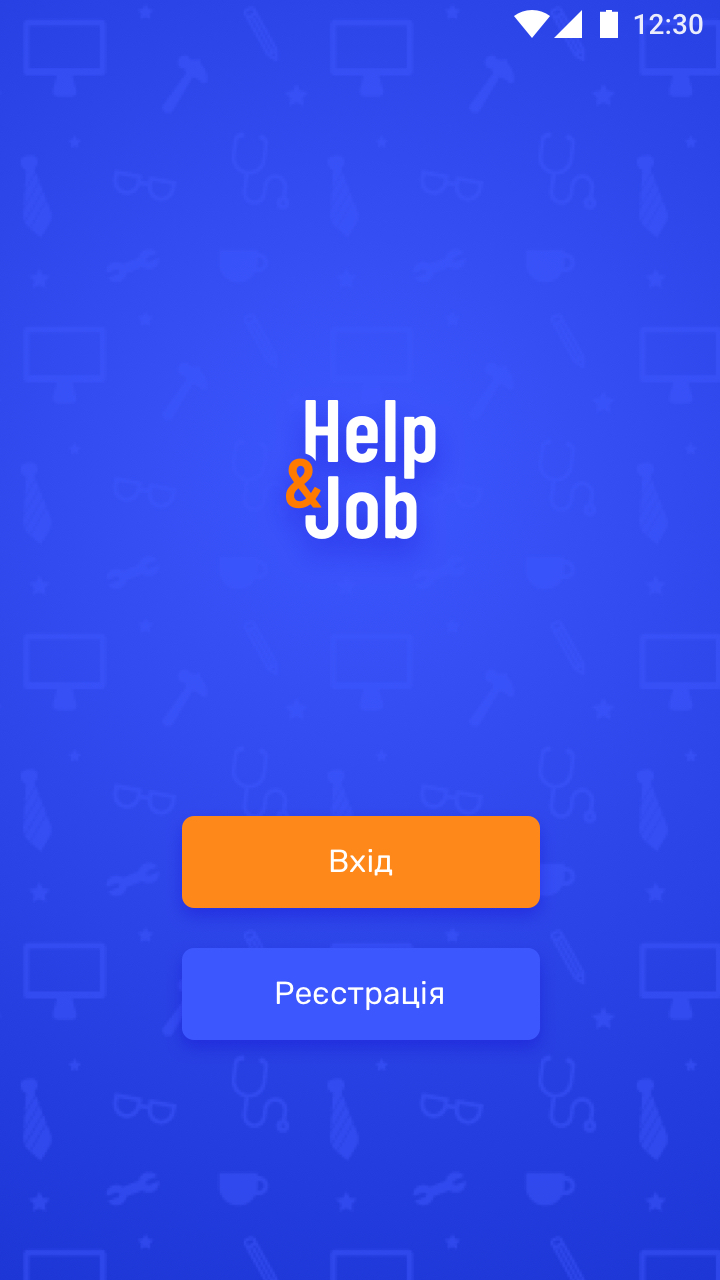Tap the orange Вхід login button
Screen dimensions: 720x1280
[x=360, y=862]
